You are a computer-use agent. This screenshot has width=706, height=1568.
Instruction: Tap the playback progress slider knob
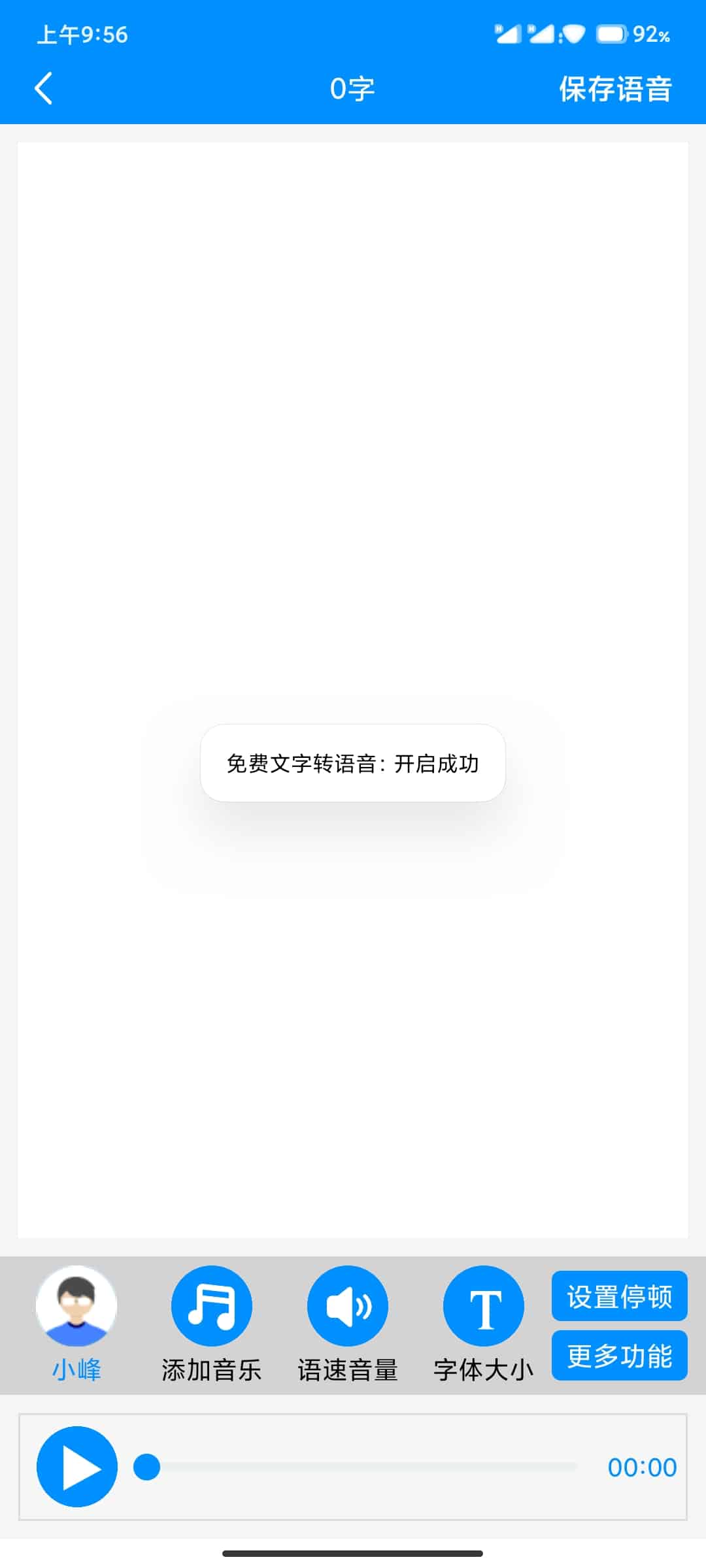click(147, 1467)
